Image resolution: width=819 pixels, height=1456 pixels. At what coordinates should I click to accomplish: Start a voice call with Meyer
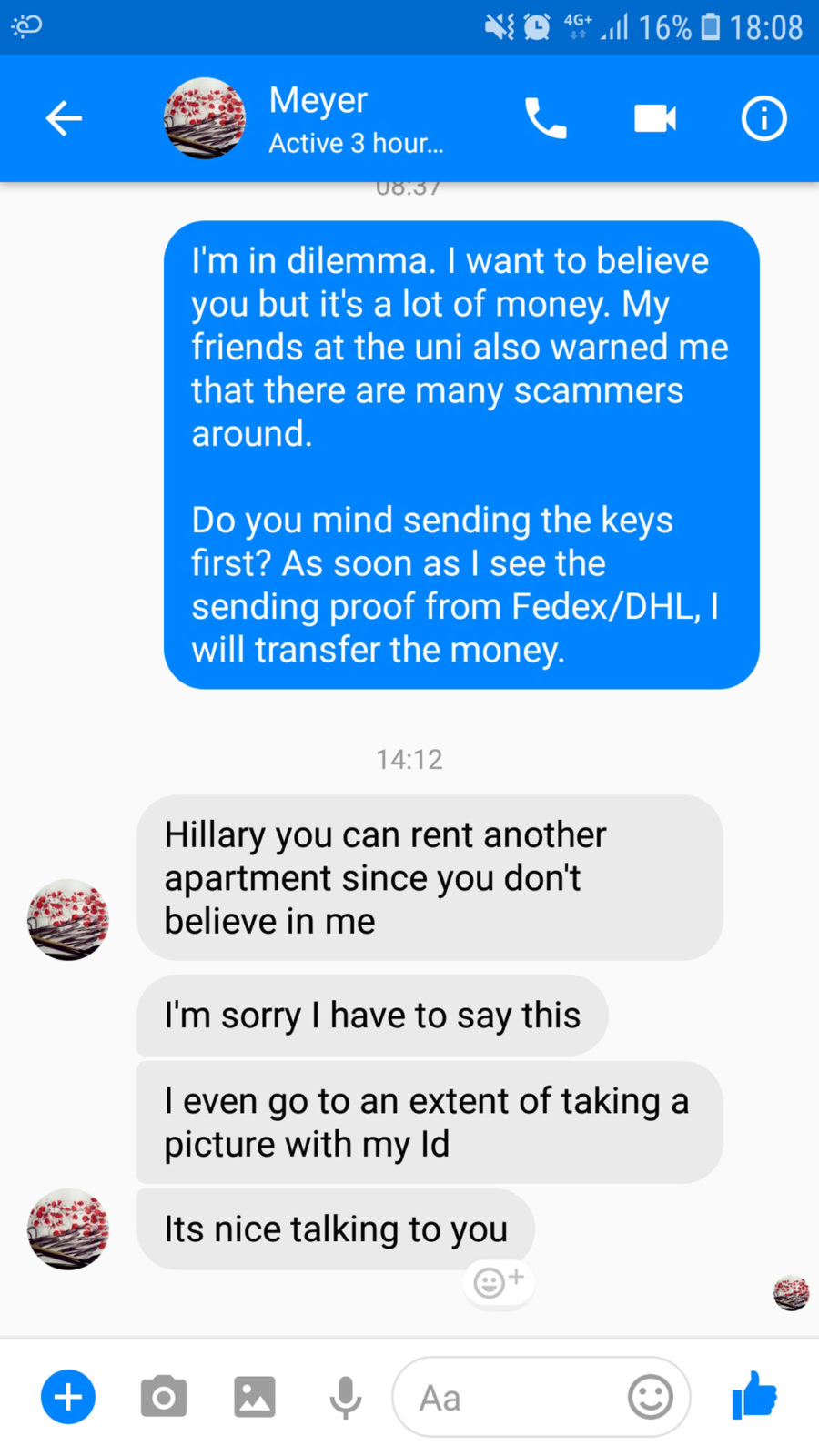coord(546,118)
